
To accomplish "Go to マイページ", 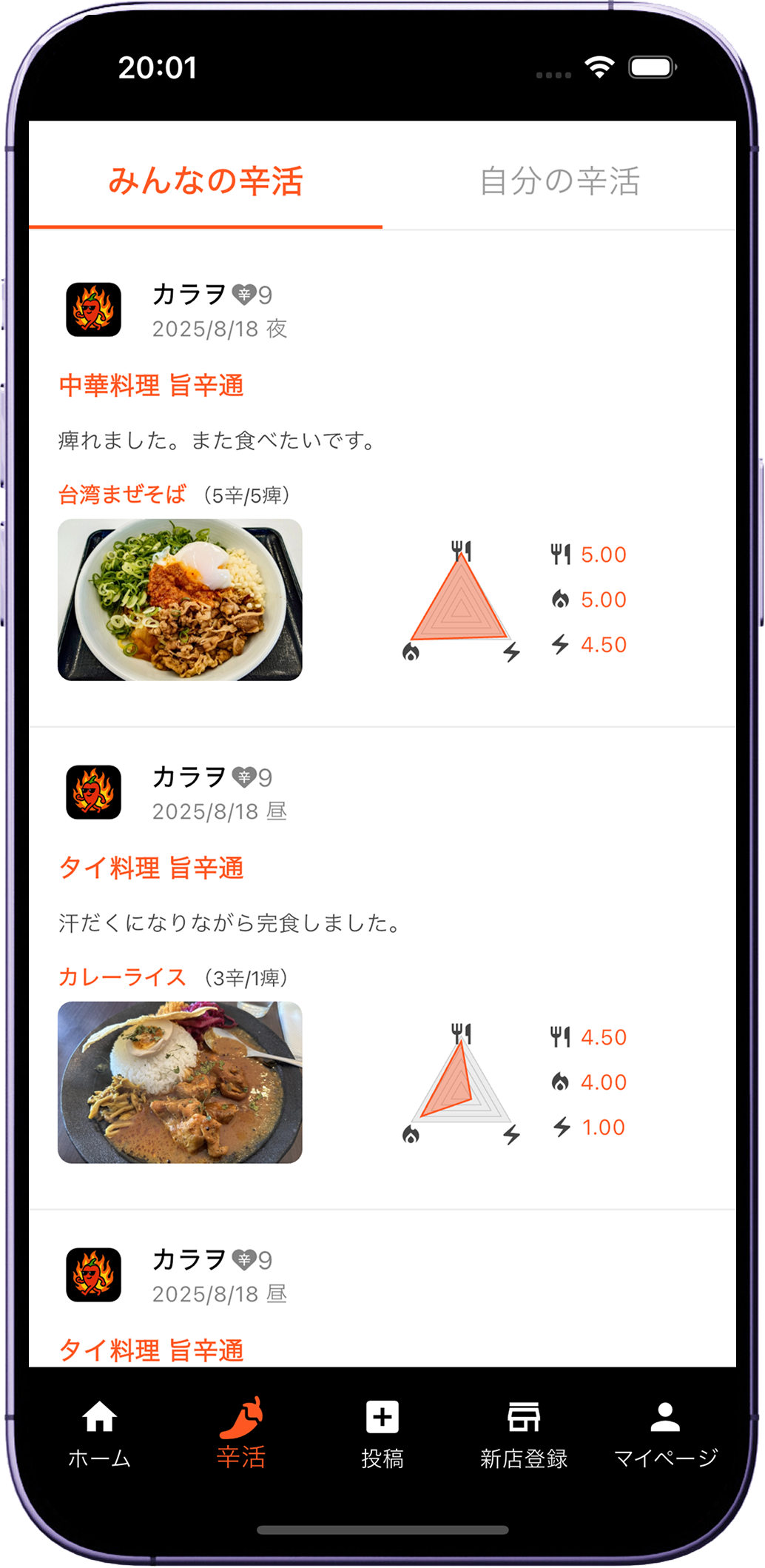I will (665, 1434).
